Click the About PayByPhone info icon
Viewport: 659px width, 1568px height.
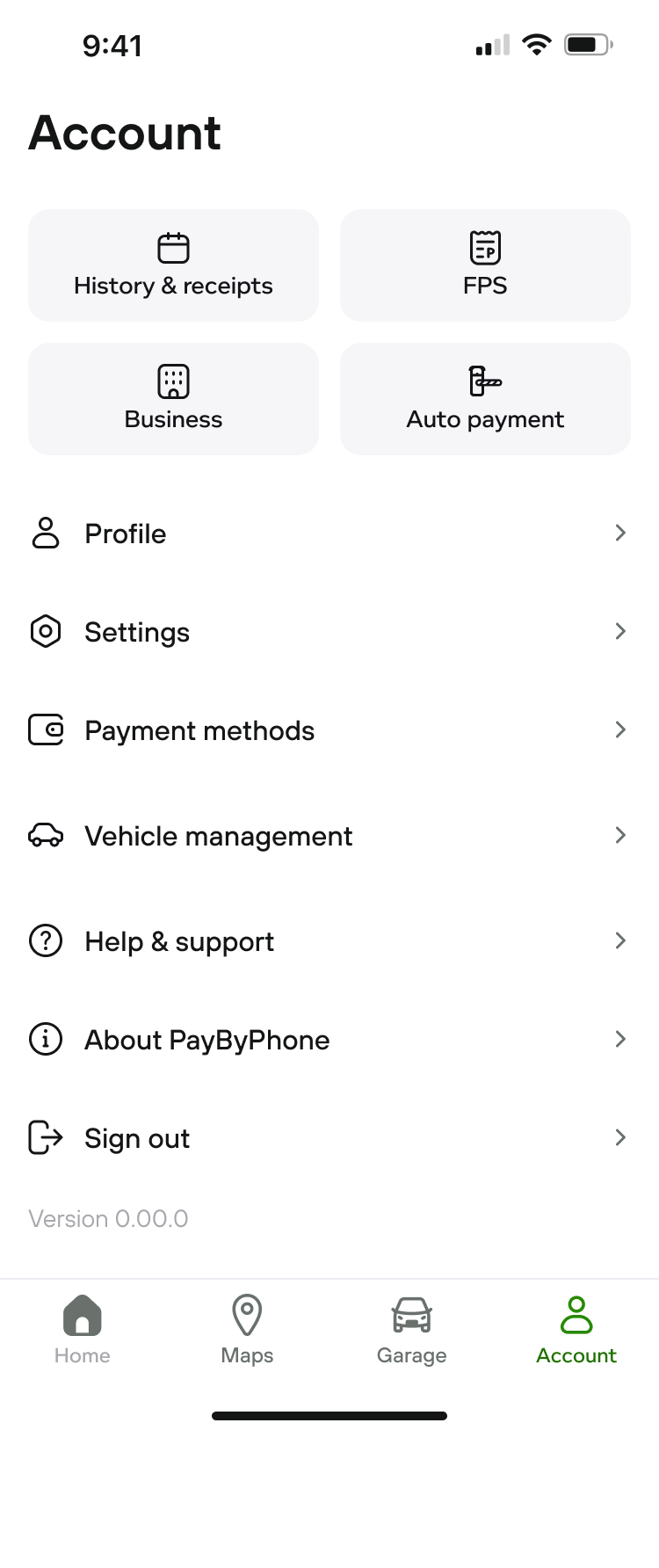[x=45, y=1039]
